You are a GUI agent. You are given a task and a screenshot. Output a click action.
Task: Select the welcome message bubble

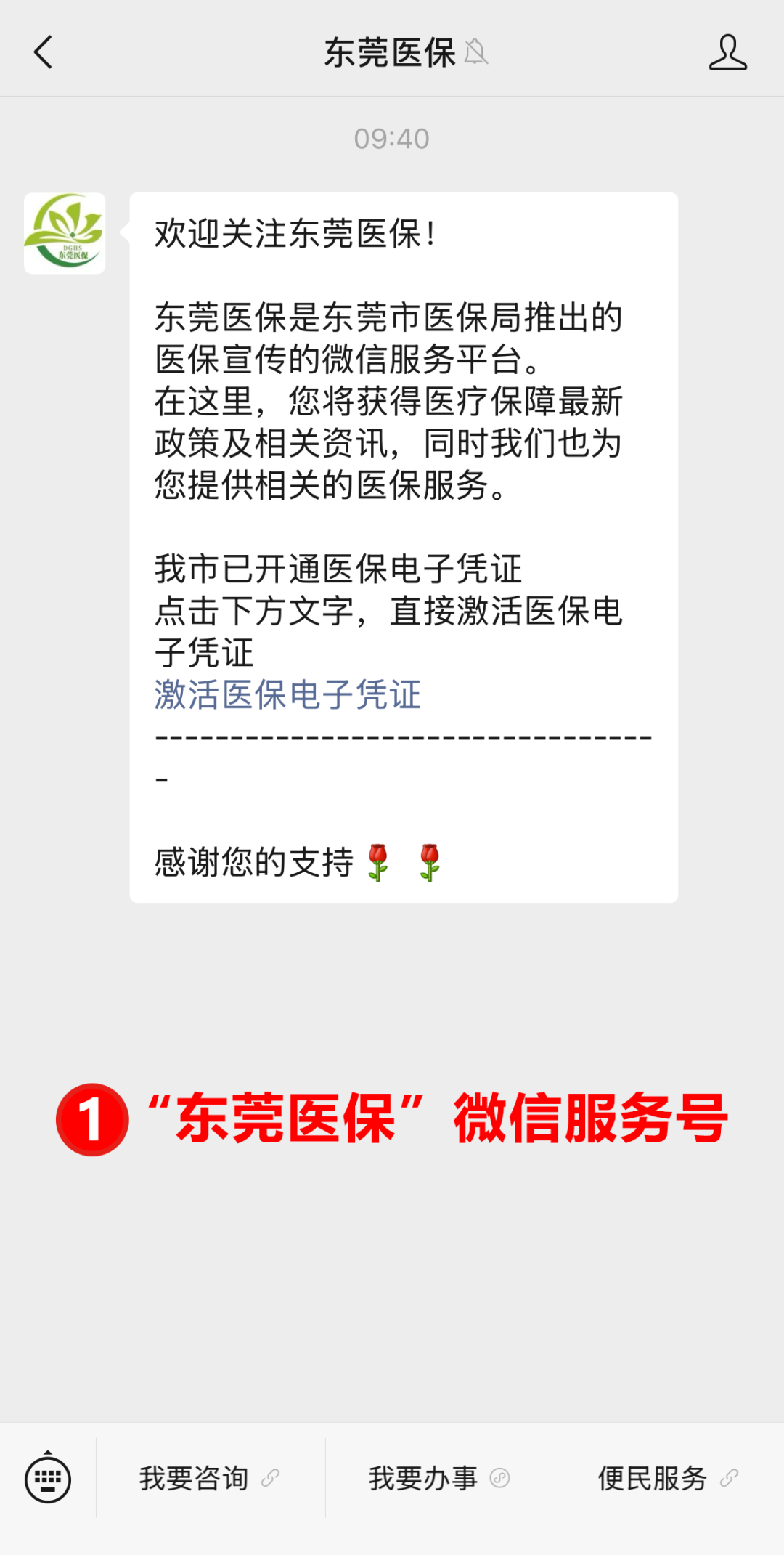tap(403, 508)
